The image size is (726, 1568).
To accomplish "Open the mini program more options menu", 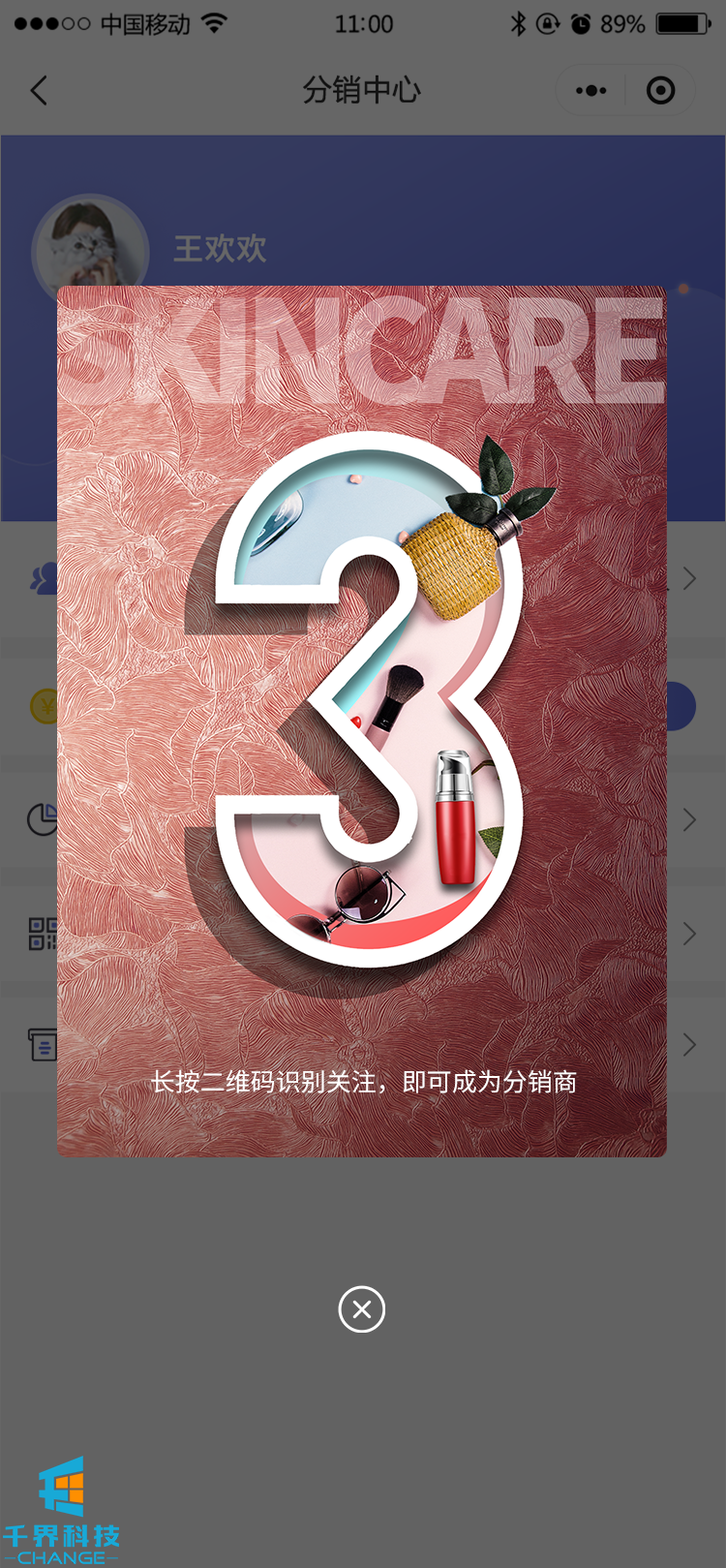I will point(590,91).
